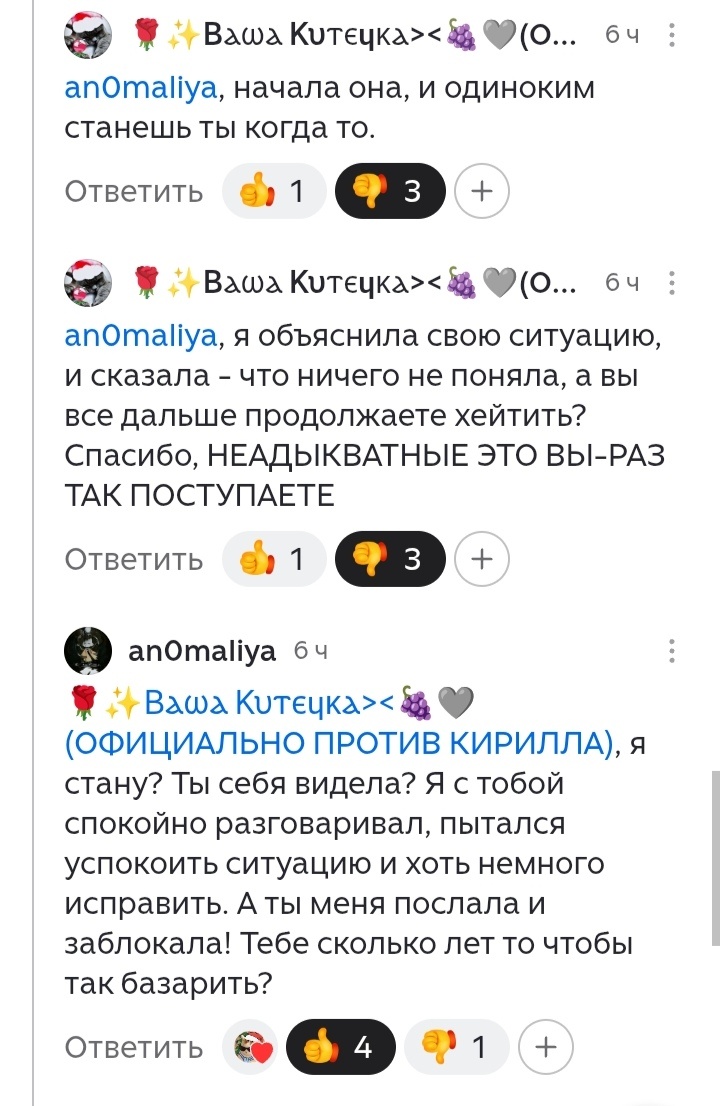The image size is (720, 1106).
Task: Click the heart reaction on an0maliya's comment
Action: pos(249,1046)
